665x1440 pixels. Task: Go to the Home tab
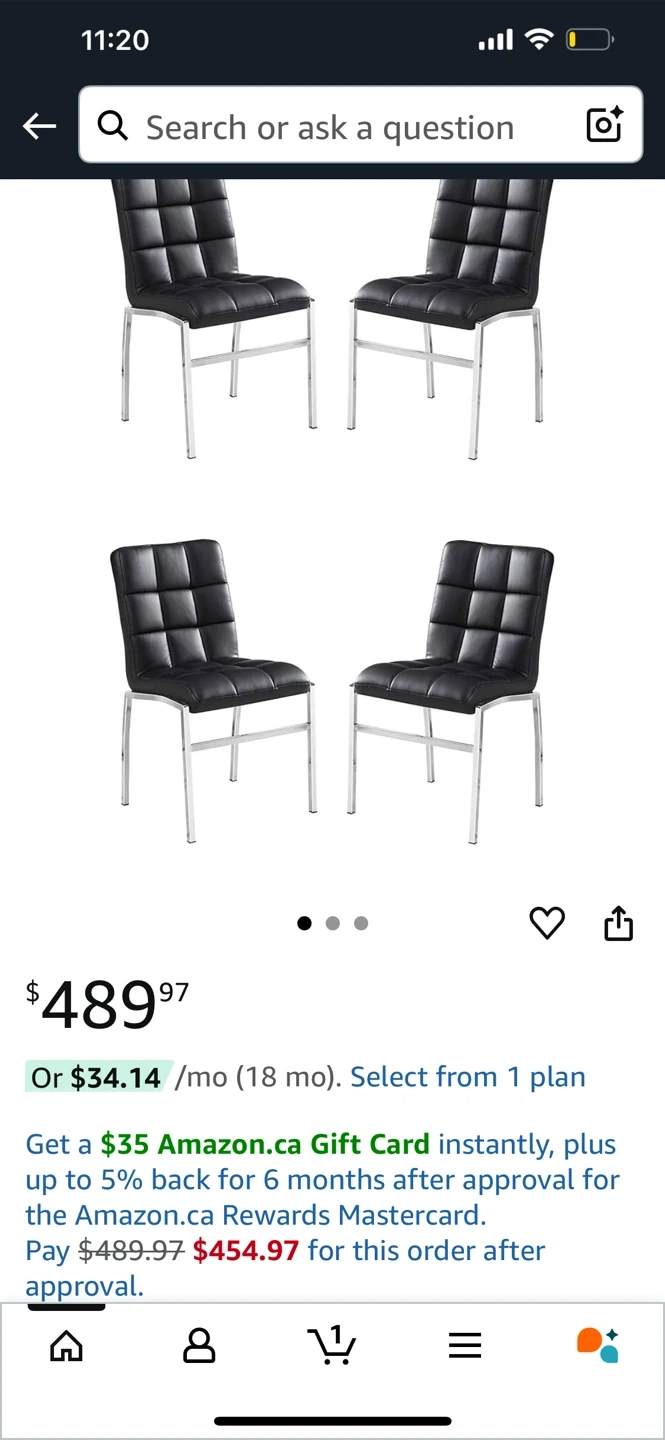tap(67, 1347)
